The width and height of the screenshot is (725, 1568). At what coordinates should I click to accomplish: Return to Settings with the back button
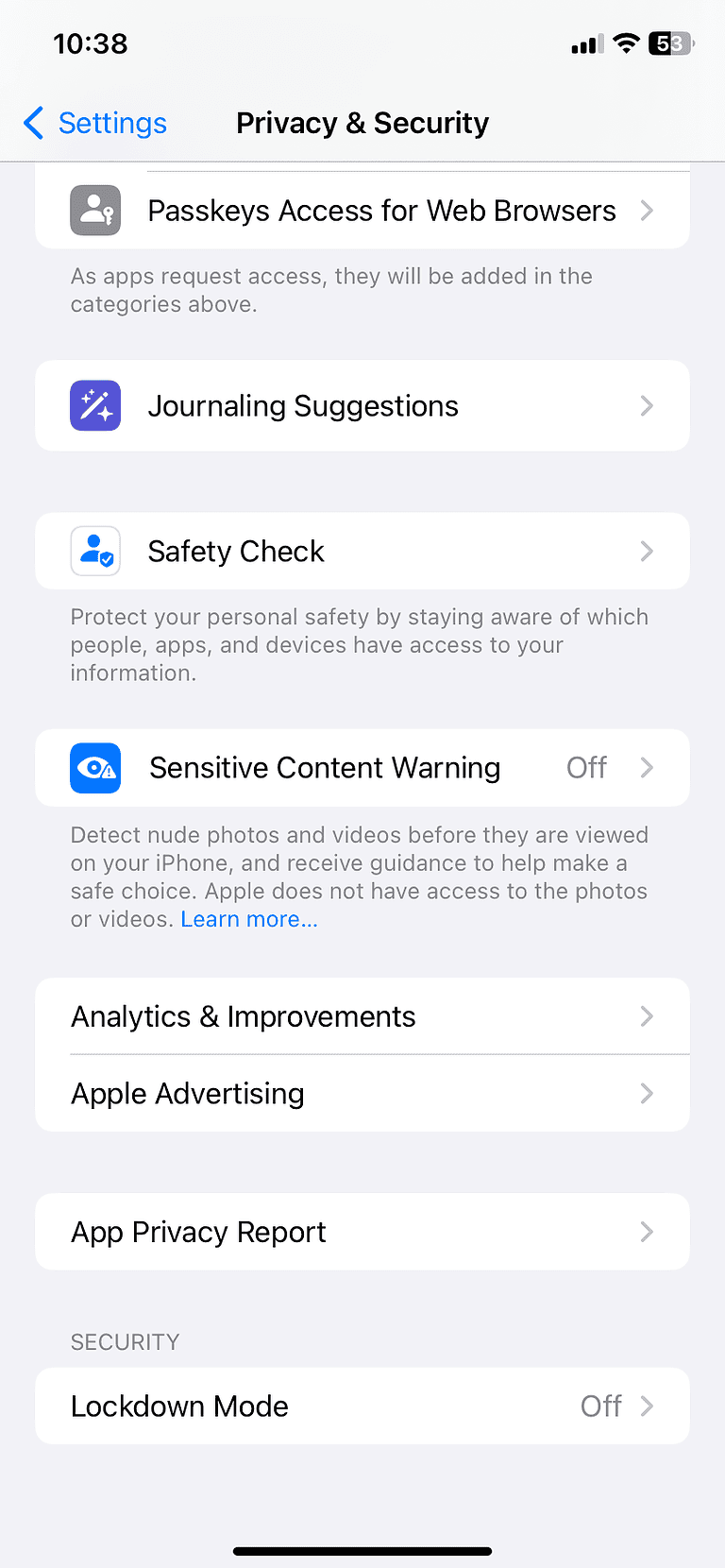tap(94, 123)
